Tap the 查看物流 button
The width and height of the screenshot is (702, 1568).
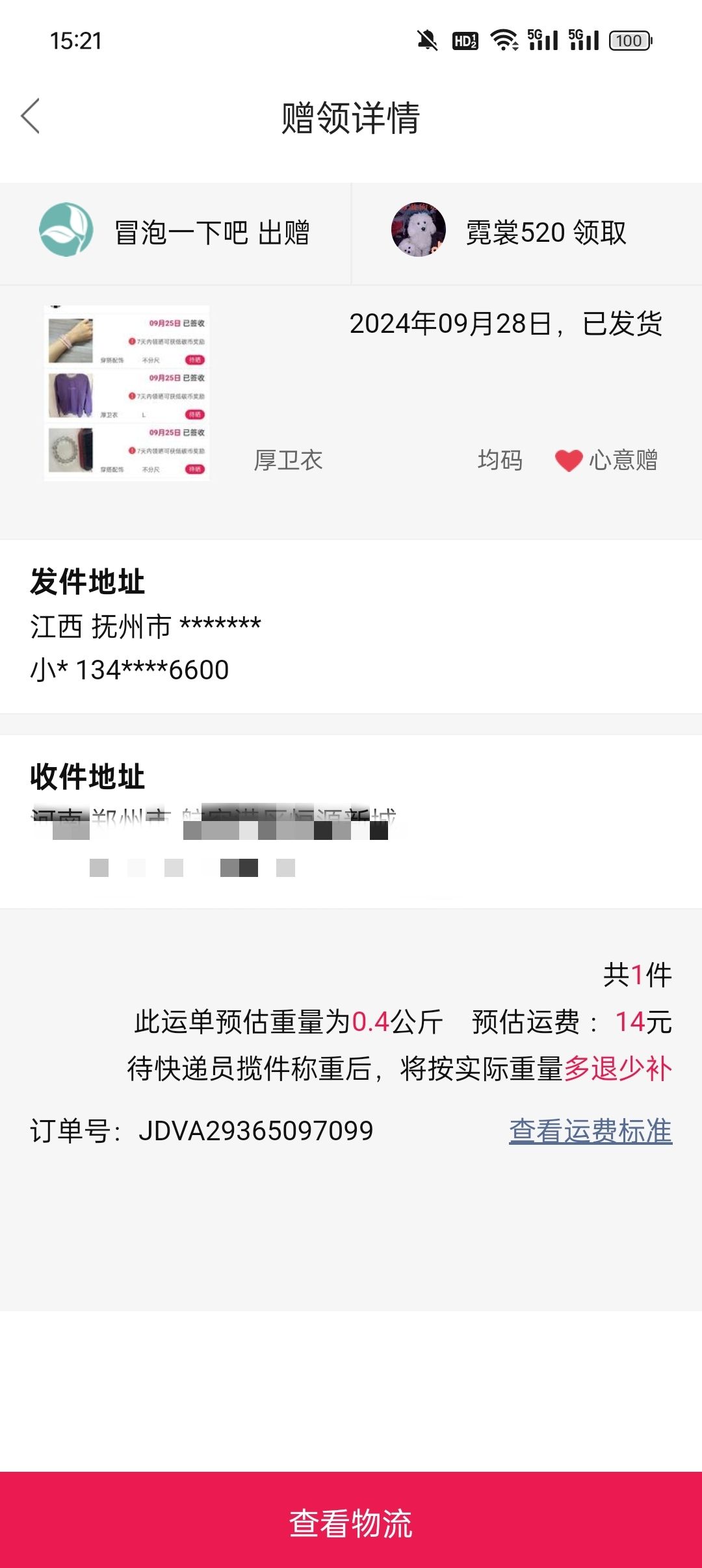[351, 1520]
